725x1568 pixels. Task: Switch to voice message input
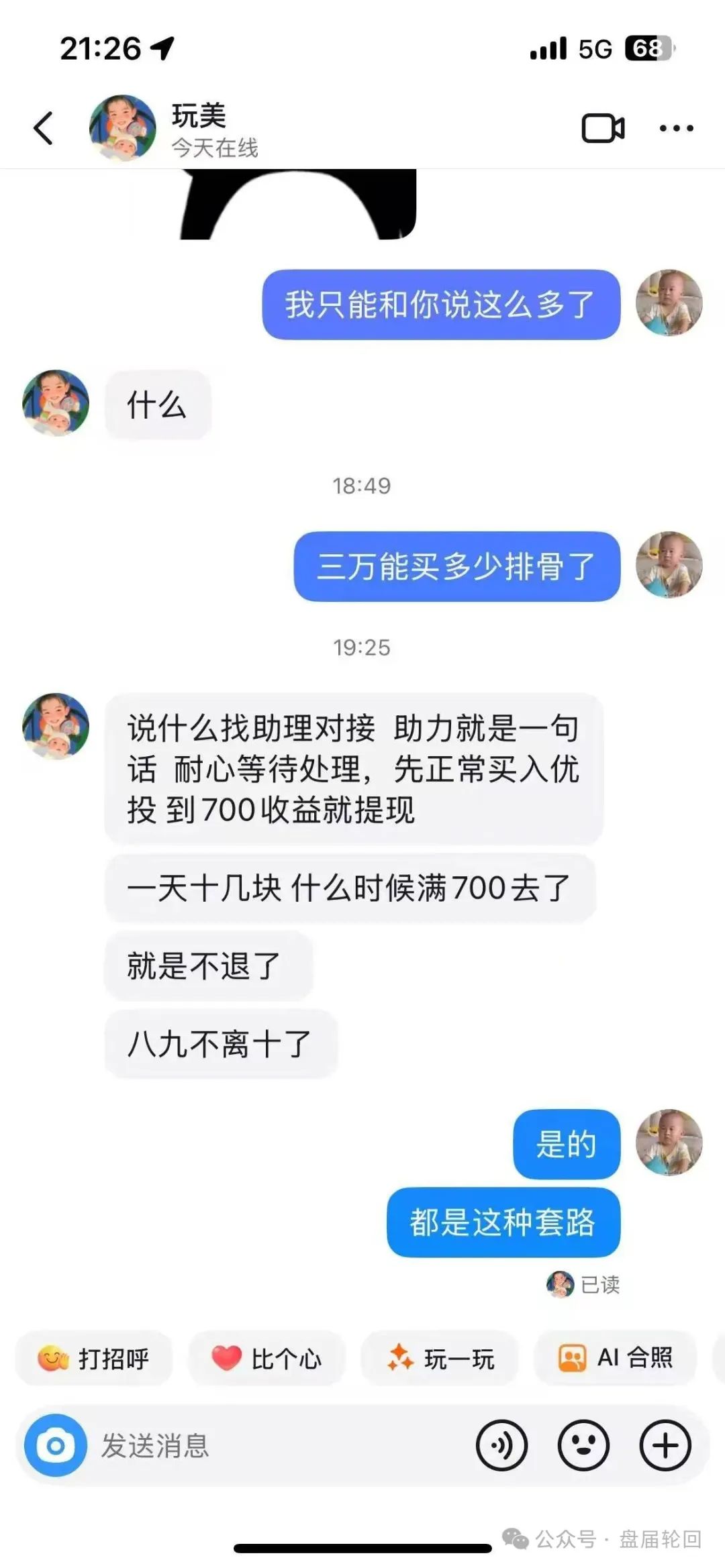point(501,1445)
